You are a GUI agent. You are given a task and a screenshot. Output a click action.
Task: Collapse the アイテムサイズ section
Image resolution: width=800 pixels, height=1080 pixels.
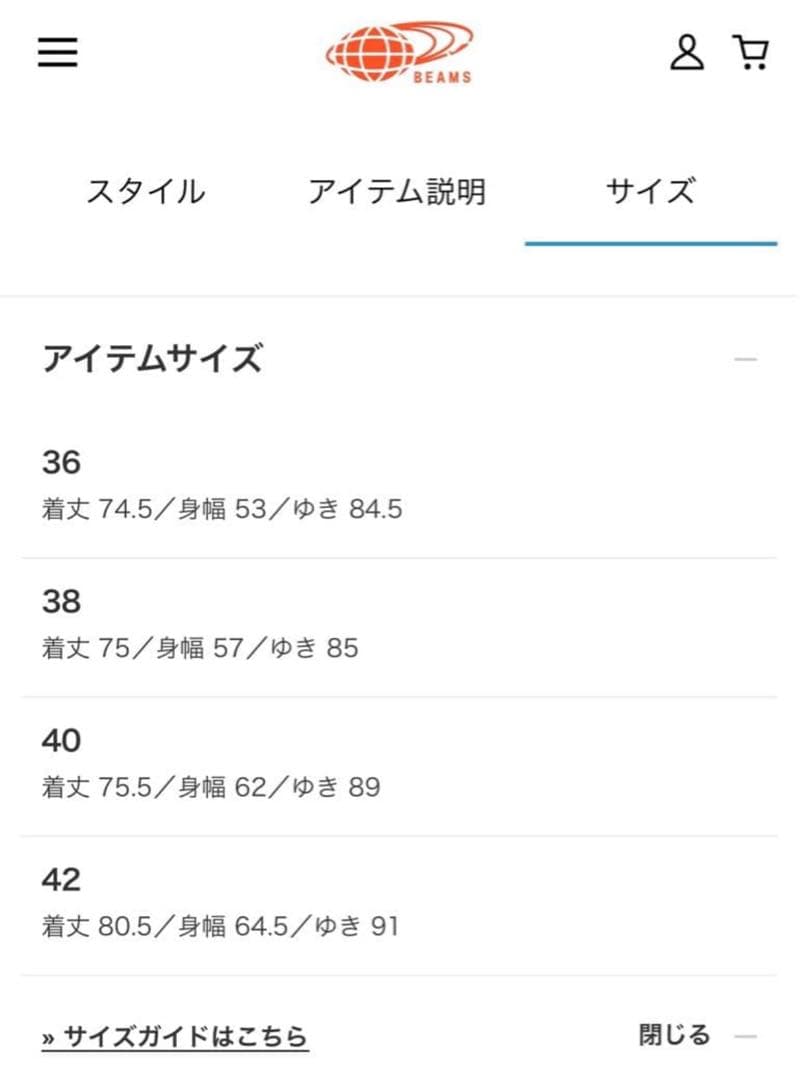tap(745, 359)
